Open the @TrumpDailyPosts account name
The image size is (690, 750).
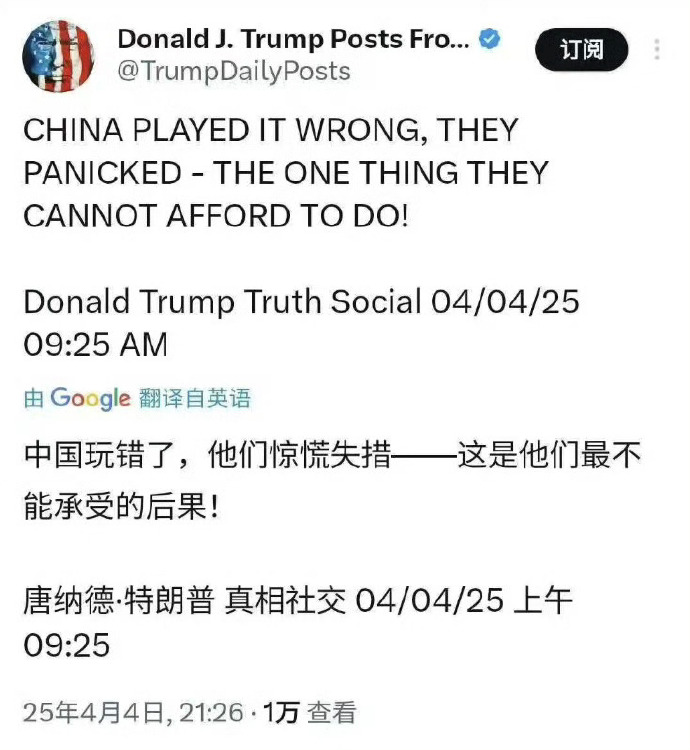tap(234, 72)
